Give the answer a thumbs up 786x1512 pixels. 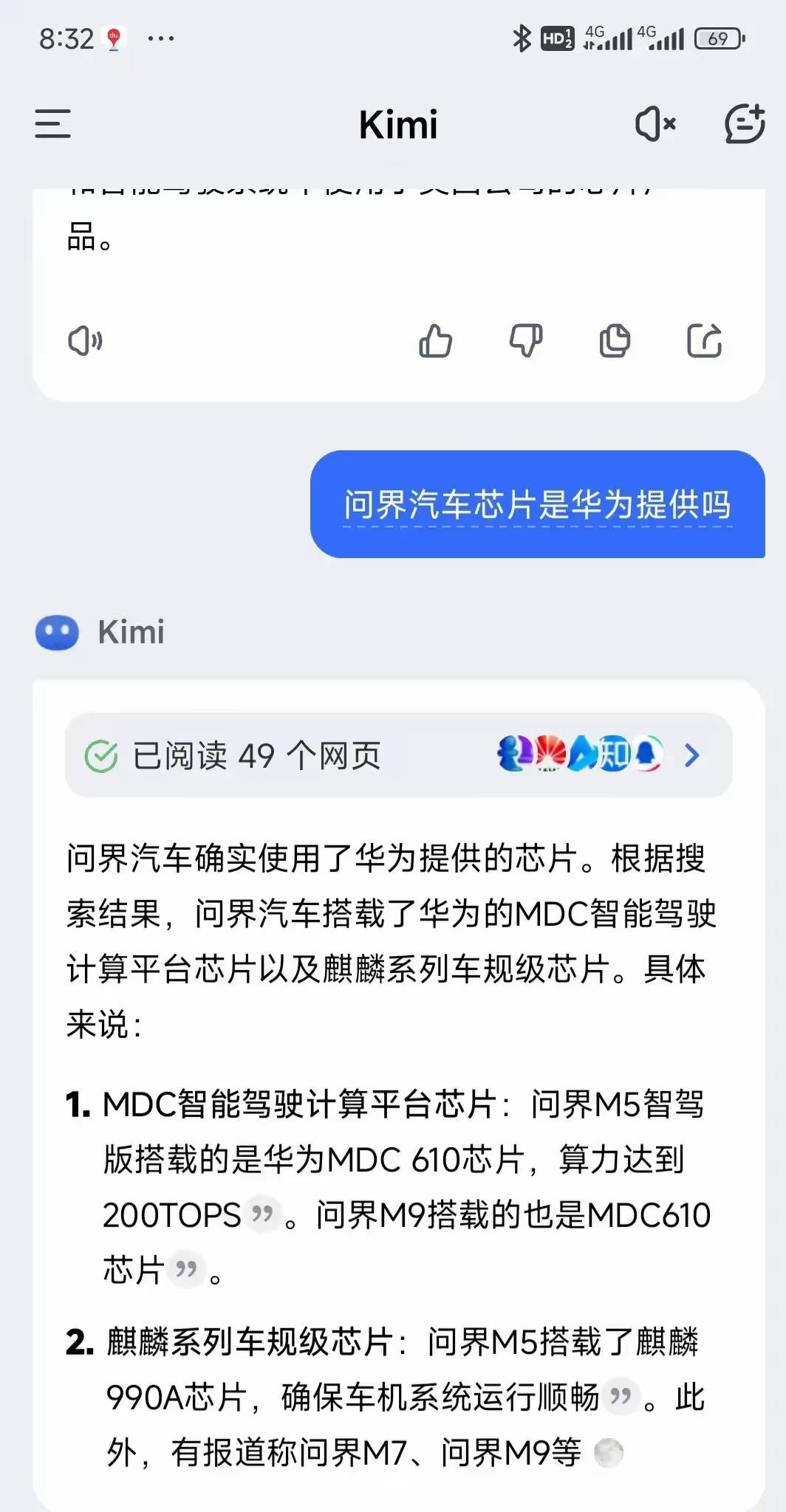tap(435, 341)
